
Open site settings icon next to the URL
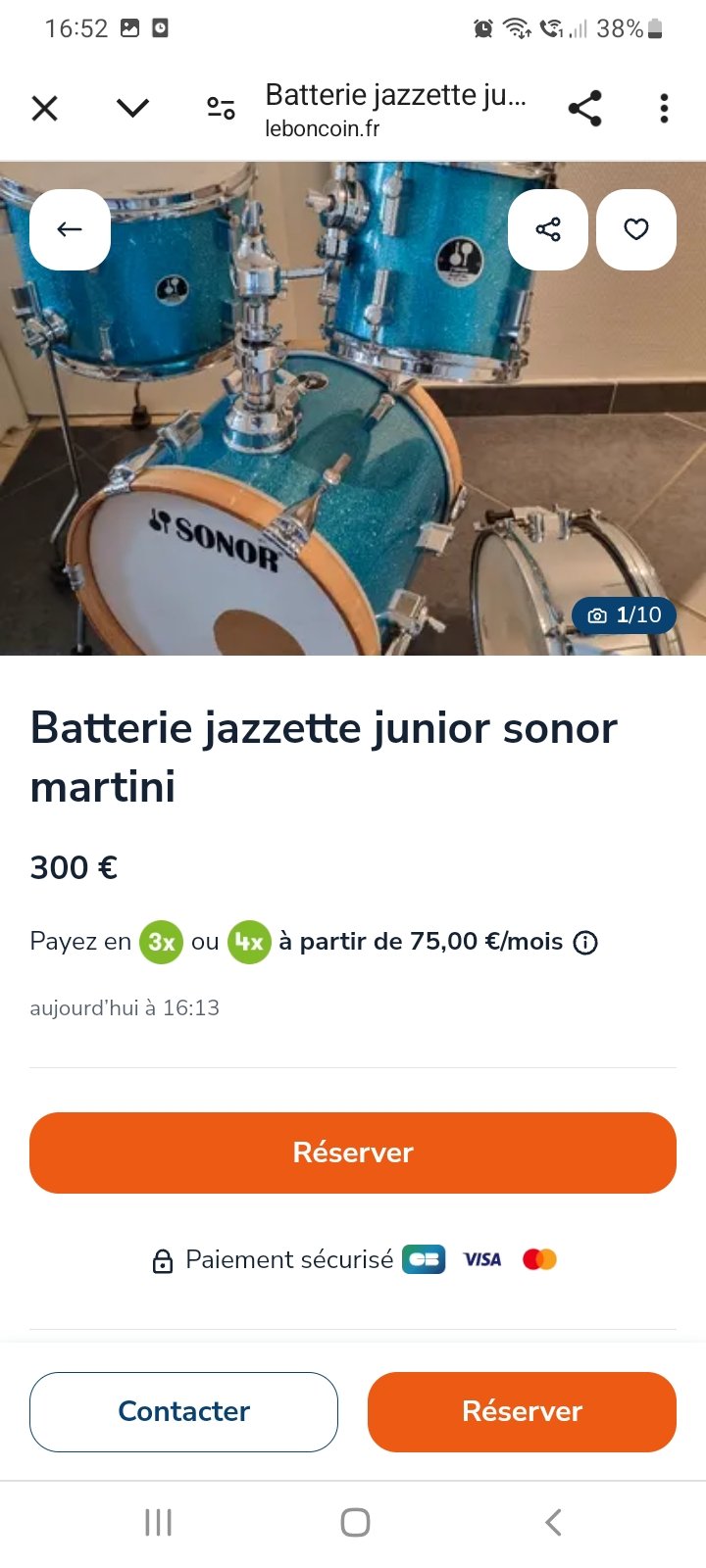[x=221, y=108]
